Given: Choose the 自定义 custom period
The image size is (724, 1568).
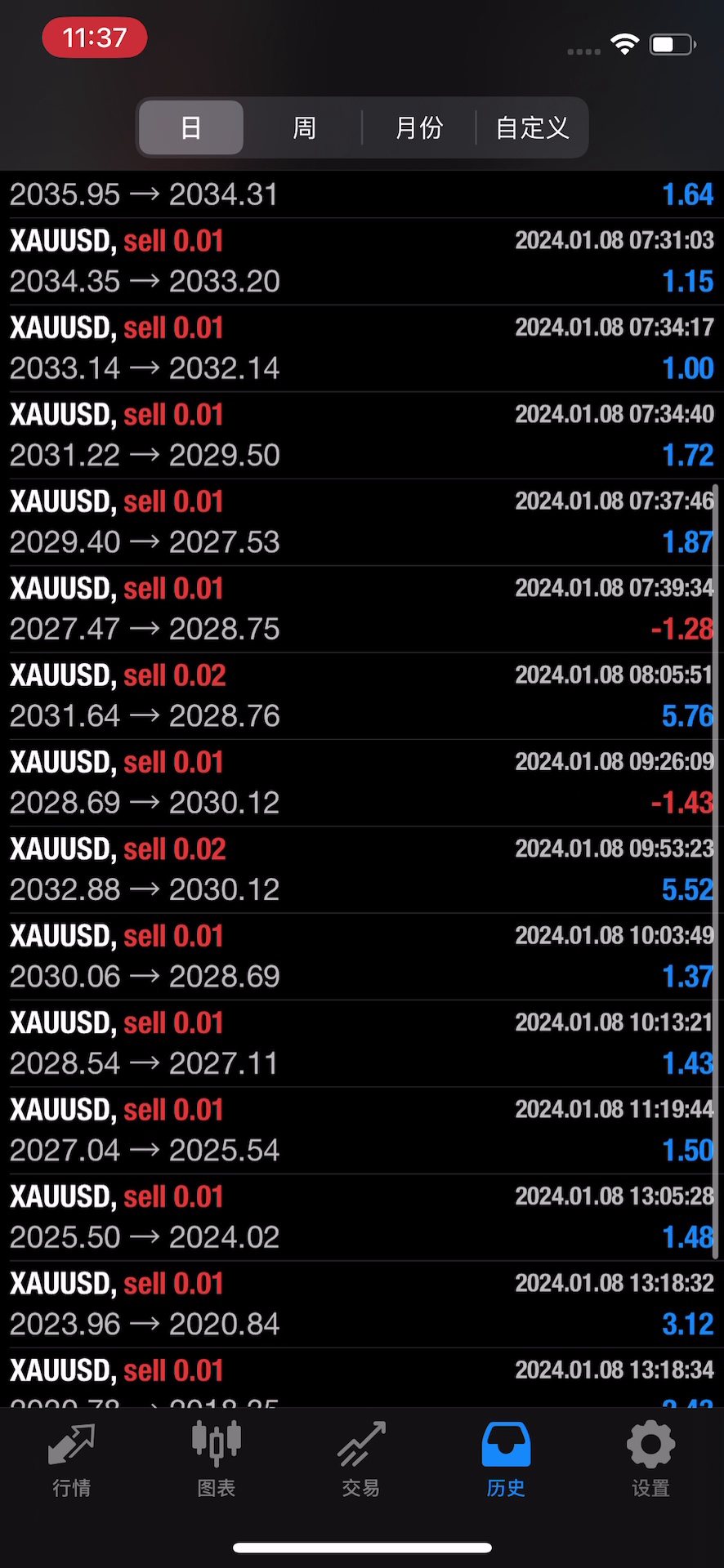Looking at the screenshot, I should [x=532, y=127].
